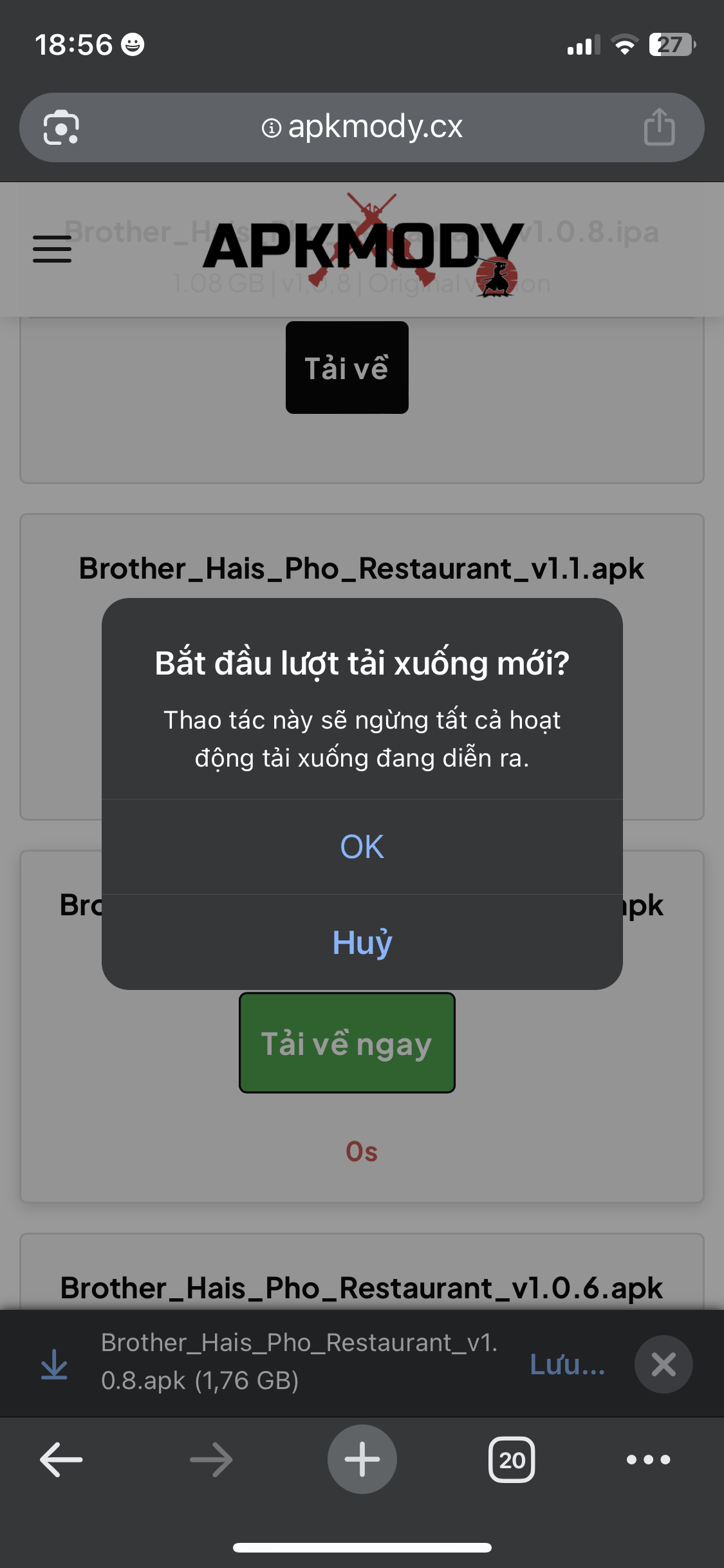Image resolution: width=724 pixels, height=1568 pixels.
Task: Confirm new download with OK
Action: point(362,846)
